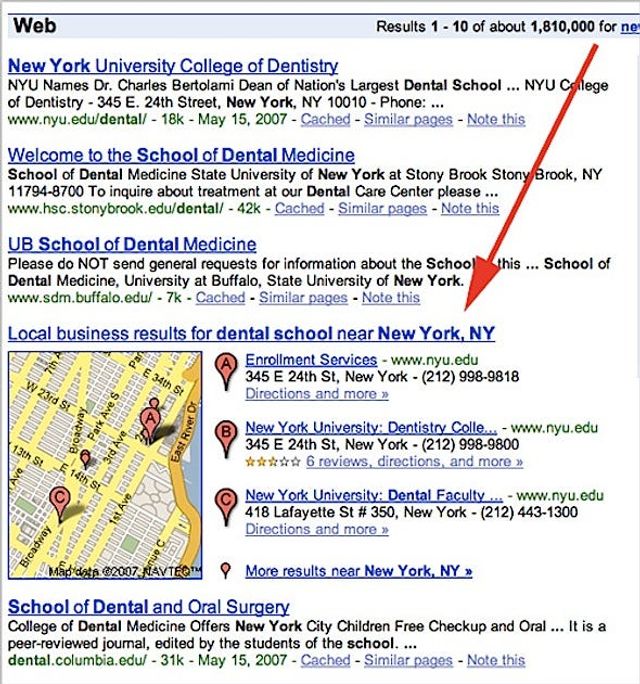View 6 reviews, directions, and more
The image size is (640, 684).
coord(414,461)
